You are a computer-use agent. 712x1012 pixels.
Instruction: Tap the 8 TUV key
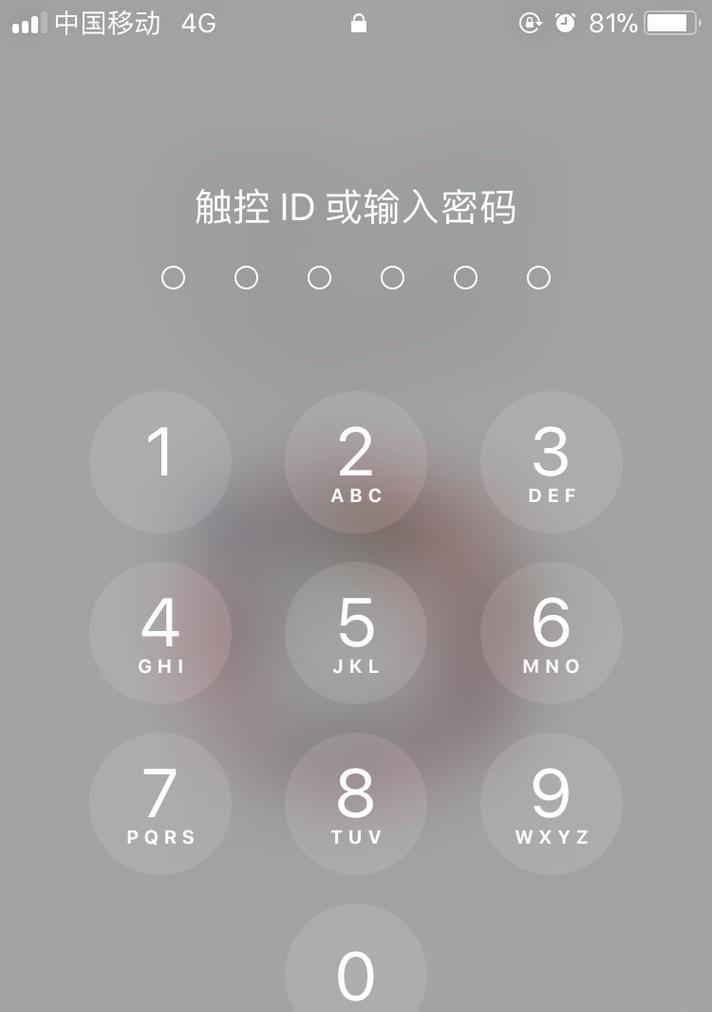356,803
